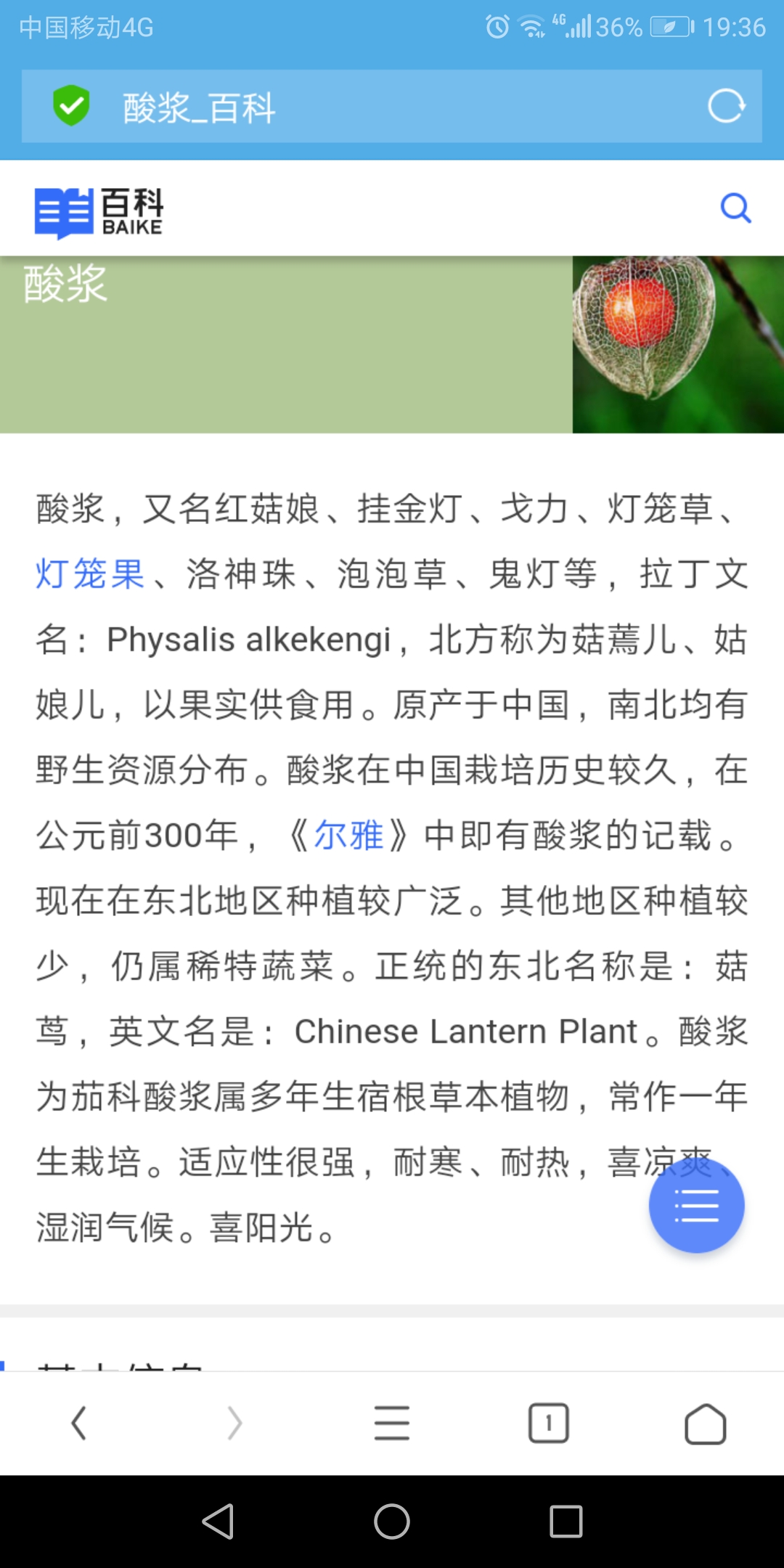Reload the page with the refresh icon
This screenshot has height=1568, width=784.
tap(726, 107)
